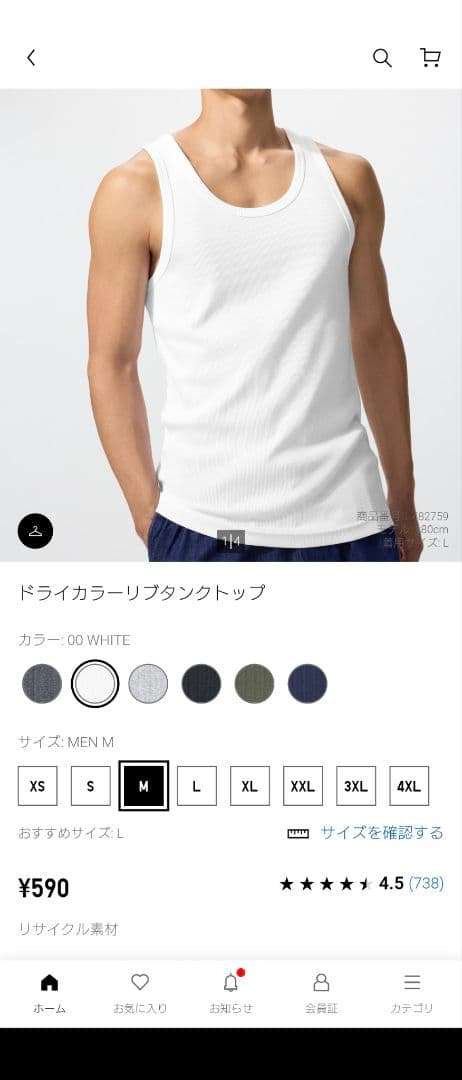The height and width of the screenshot is (1080, 462).
Task: Pick the black color swatch
Action: (201, 683)
